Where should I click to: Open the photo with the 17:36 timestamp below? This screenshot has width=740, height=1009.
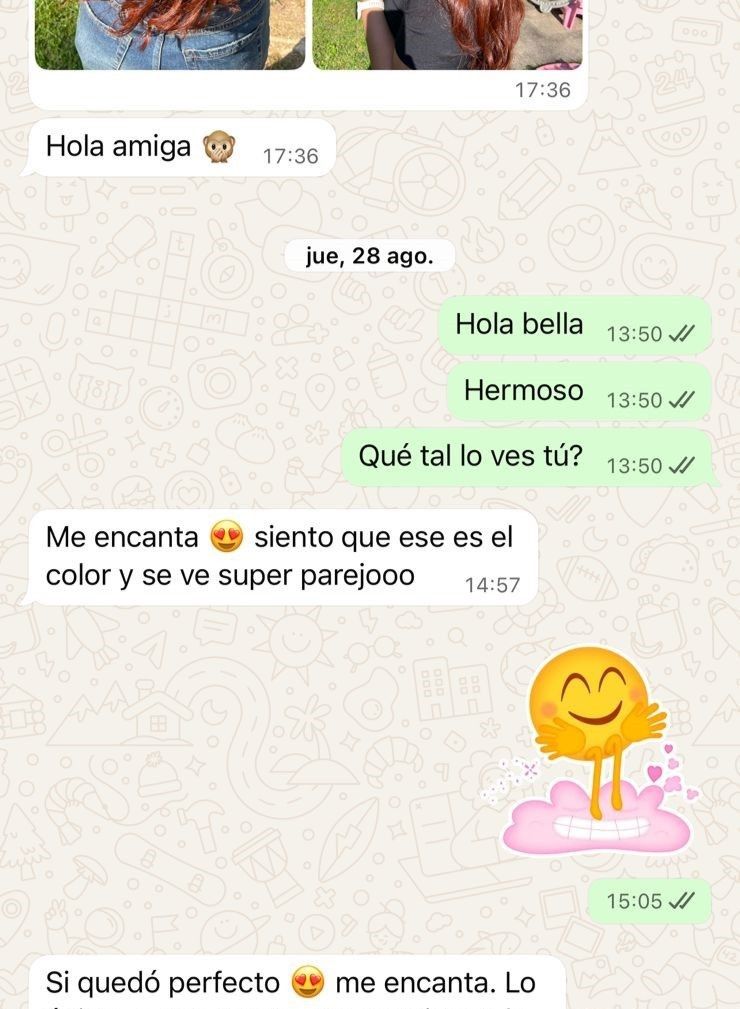447,34
